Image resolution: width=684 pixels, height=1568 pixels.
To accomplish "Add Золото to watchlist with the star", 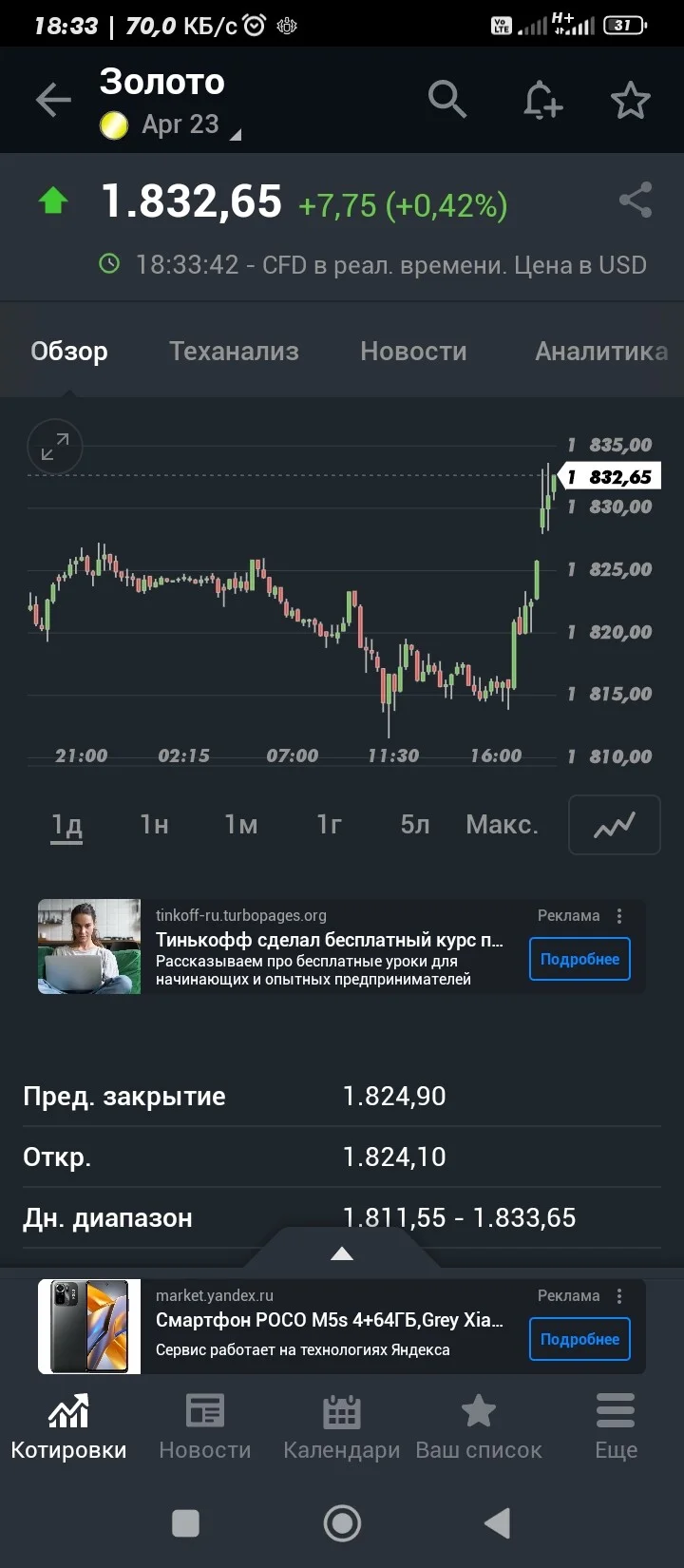I will pos(630,100).
